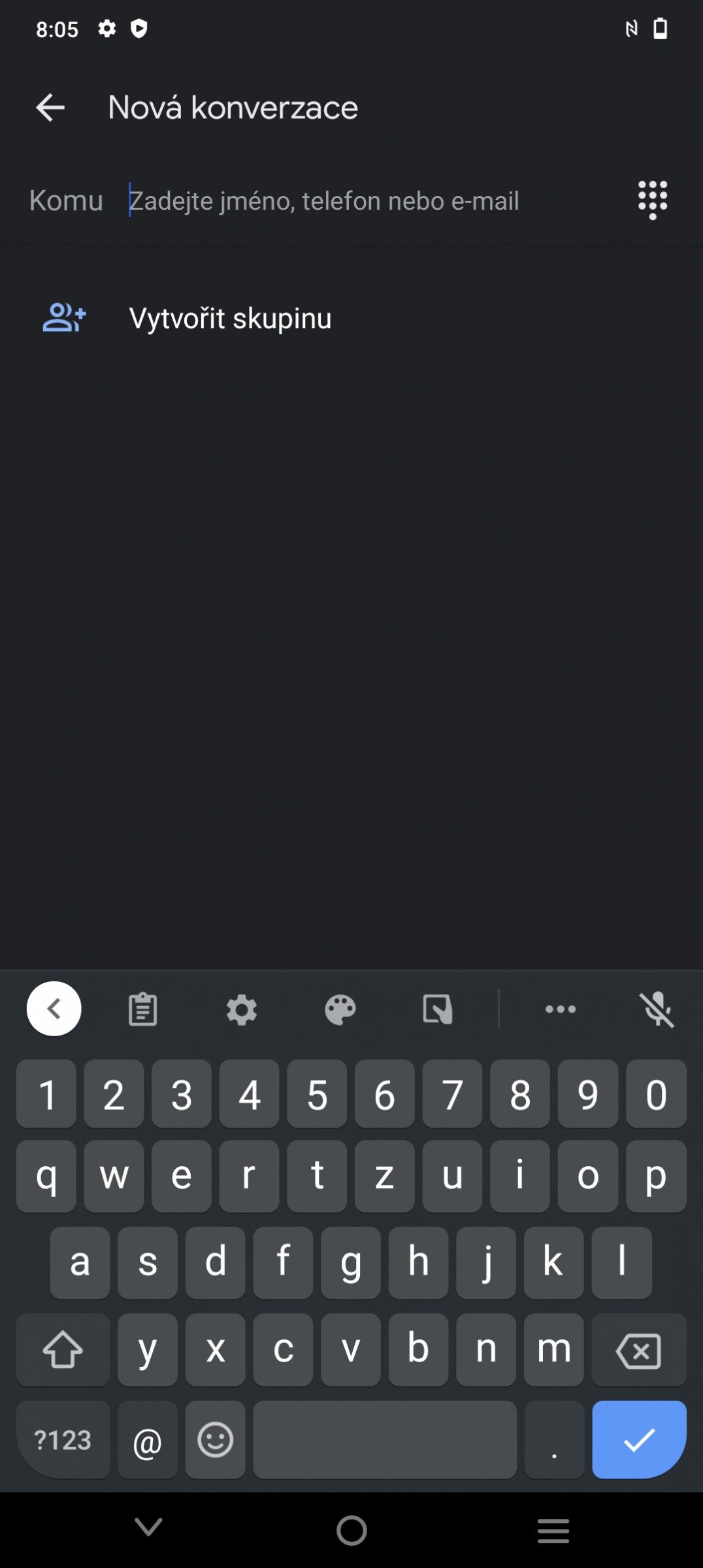The width and height of the screenshot is (703, 1568).
Task: Tap the backspace key
Action: click(x=639, y=1349)
